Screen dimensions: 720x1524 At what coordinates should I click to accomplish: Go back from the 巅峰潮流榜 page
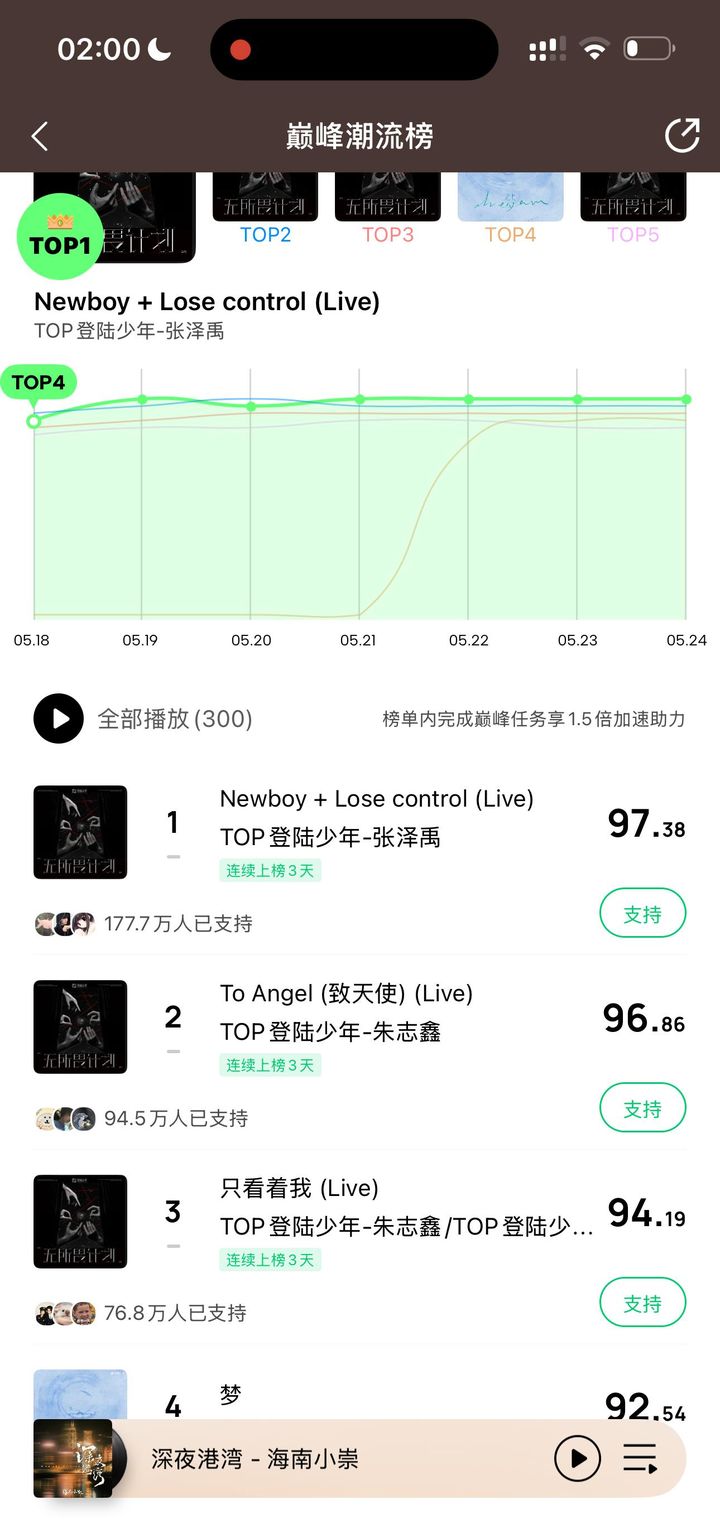click(x=40, y=136)
